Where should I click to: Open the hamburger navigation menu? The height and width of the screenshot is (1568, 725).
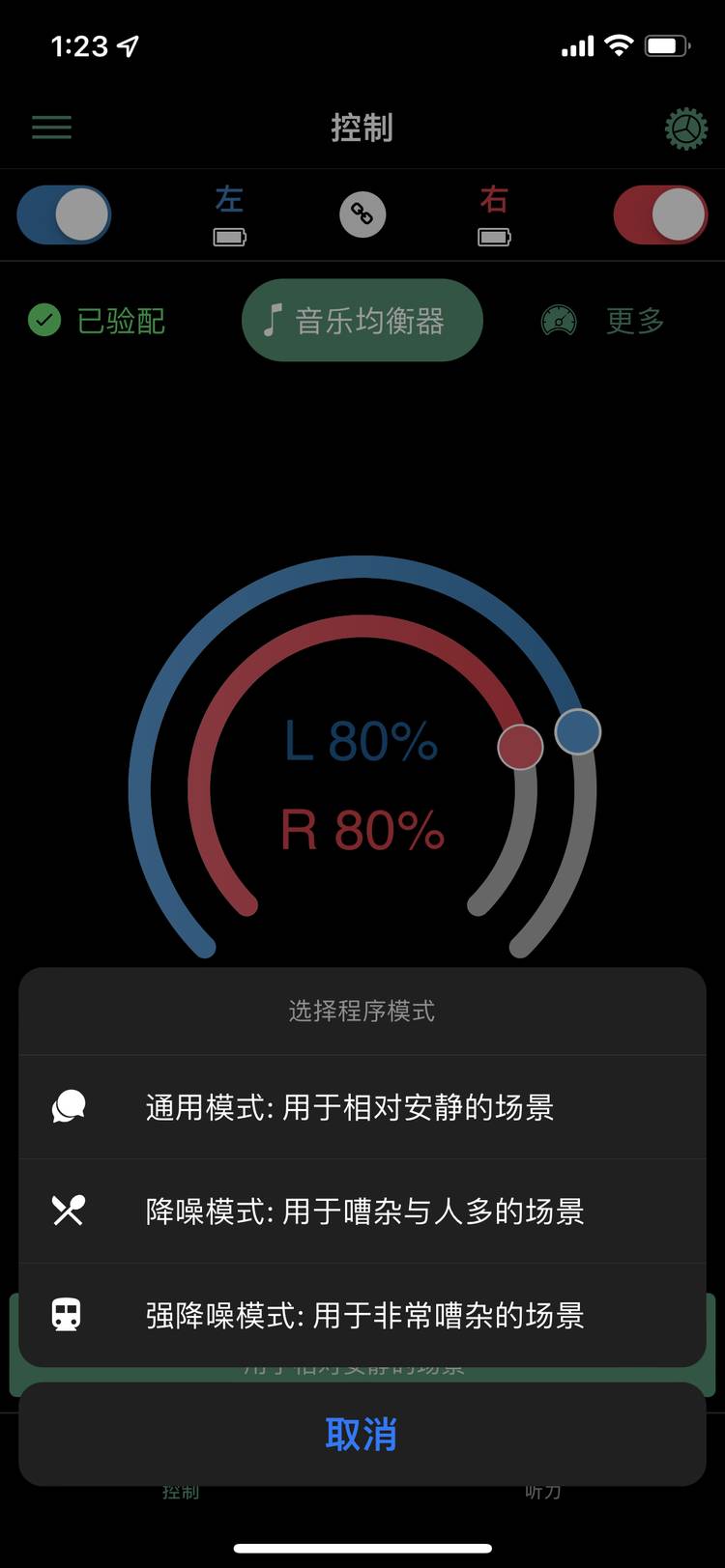click(51, 127)
